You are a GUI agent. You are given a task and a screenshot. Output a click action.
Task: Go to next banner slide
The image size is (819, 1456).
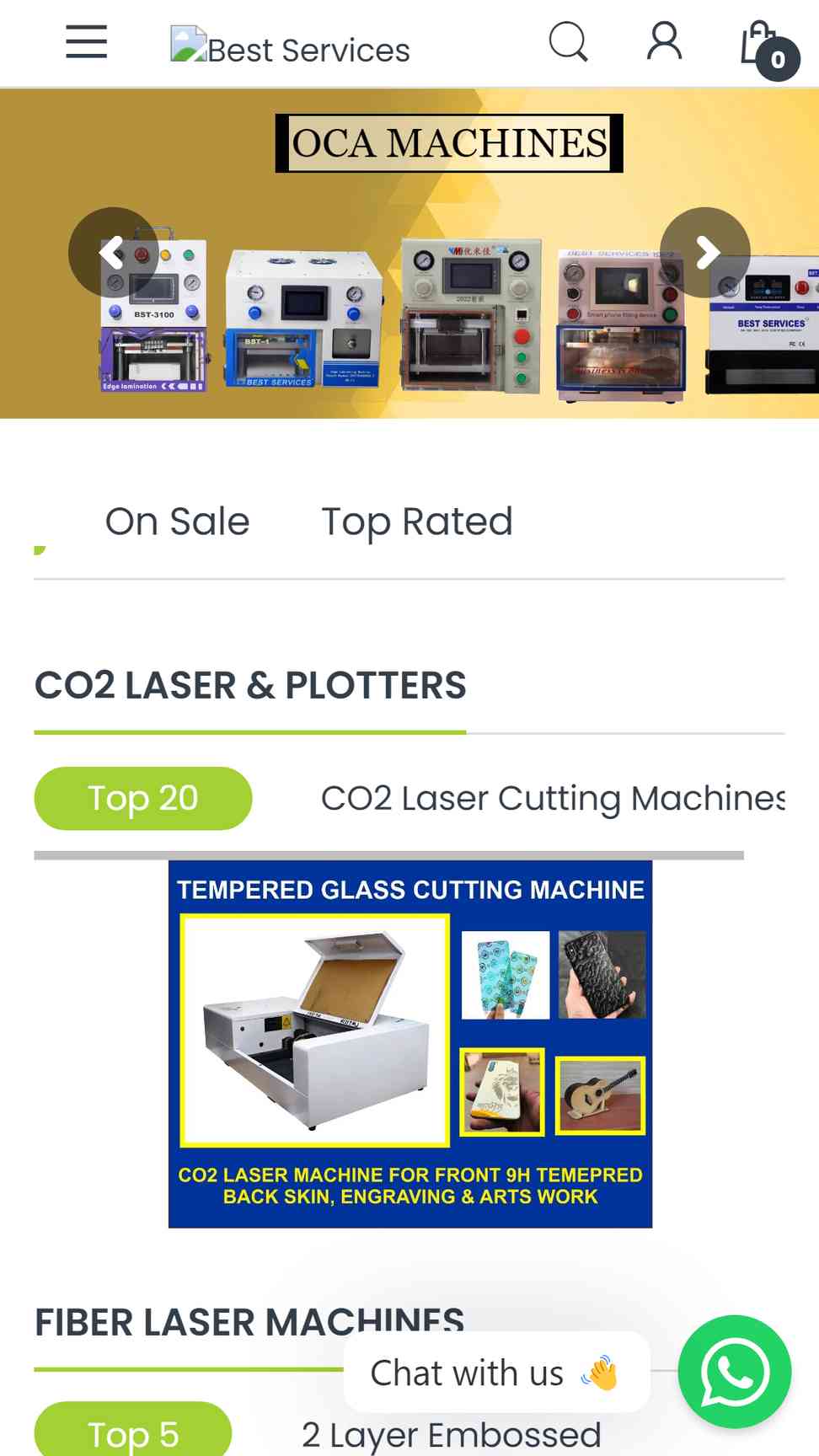(705, 252)
